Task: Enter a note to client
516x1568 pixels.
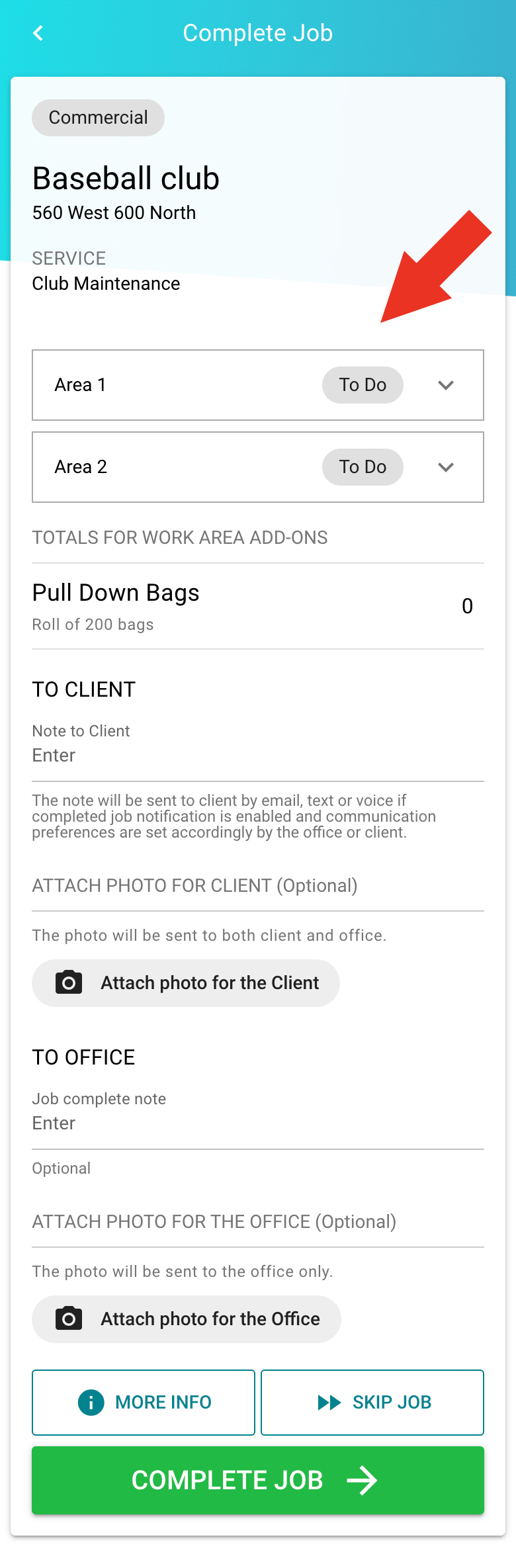Action: pyautogui.click(x=257, y=756)
